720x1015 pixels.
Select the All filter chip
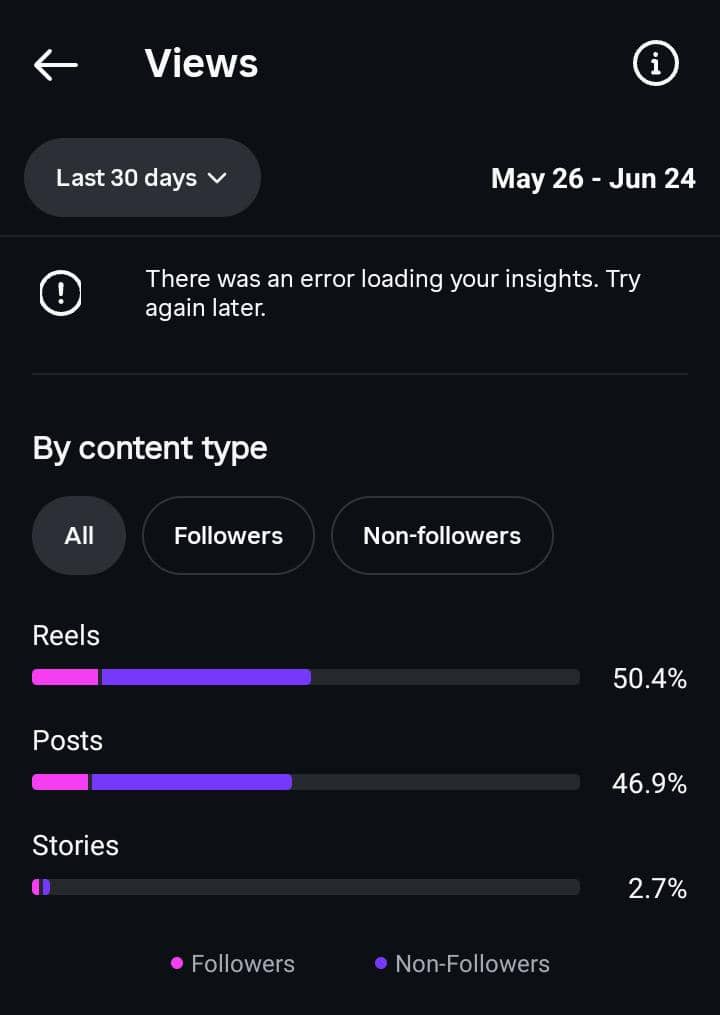pos(79,536)
